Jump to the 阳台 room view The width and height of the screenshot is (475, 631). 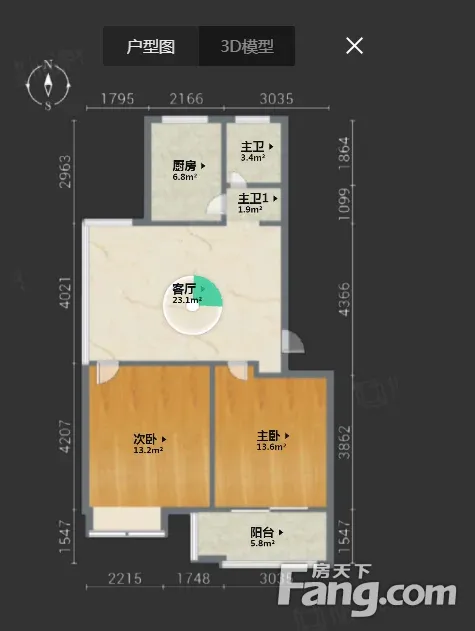click(x=266, y=537)
